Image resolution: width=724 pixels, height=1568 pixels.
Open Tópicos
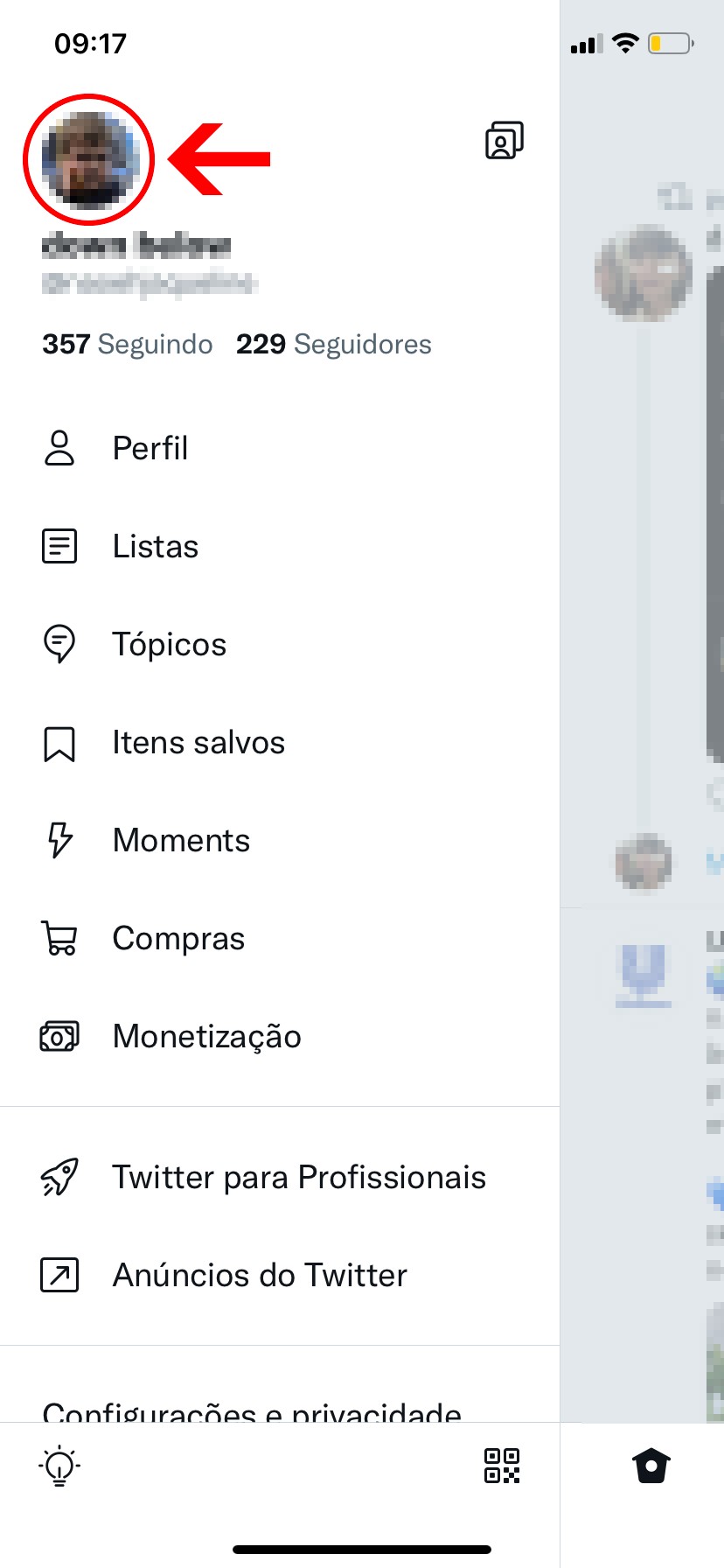169,644
